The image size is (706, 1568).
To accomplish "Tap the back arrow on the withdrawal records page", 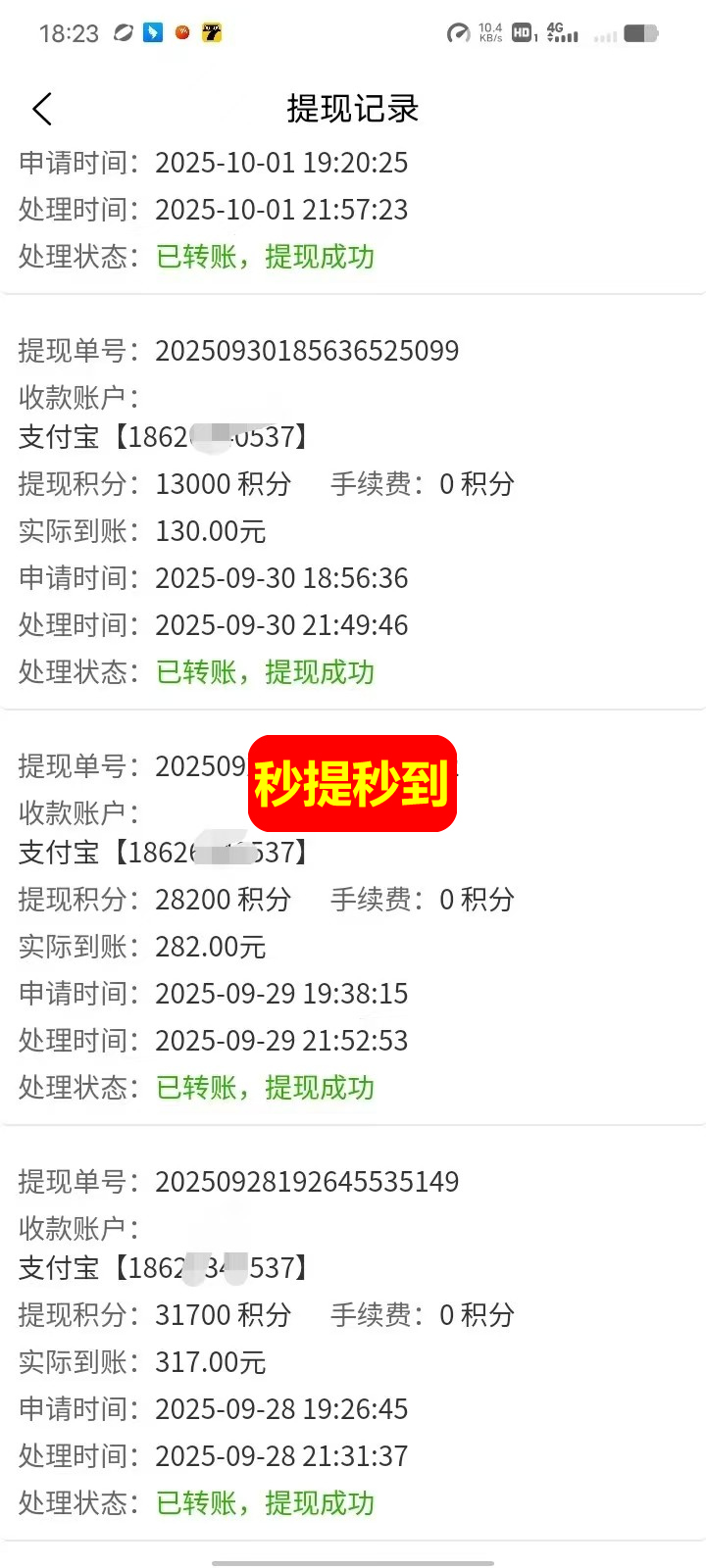I will [x=41, y=109].
